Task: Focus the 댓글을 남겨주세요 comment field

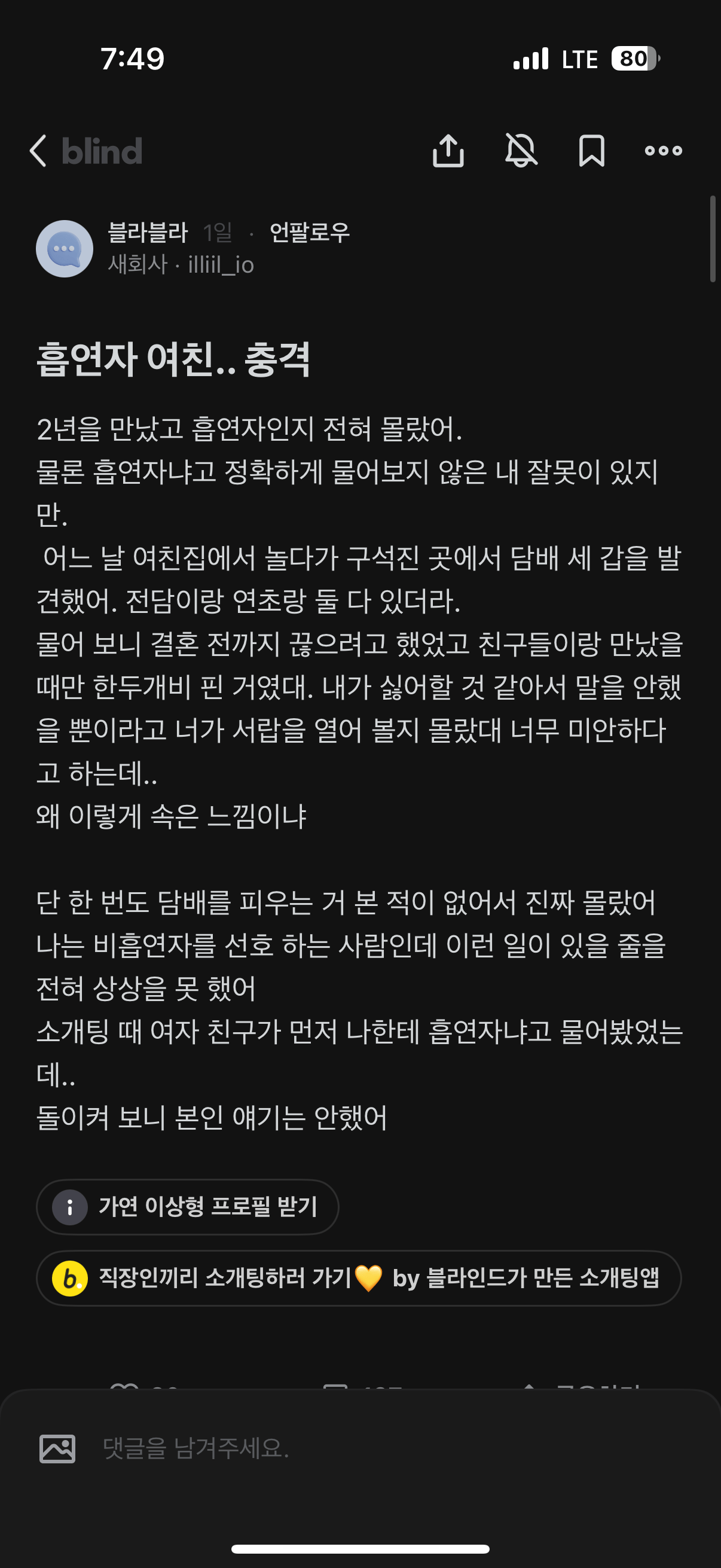Action: [365, 1448]
